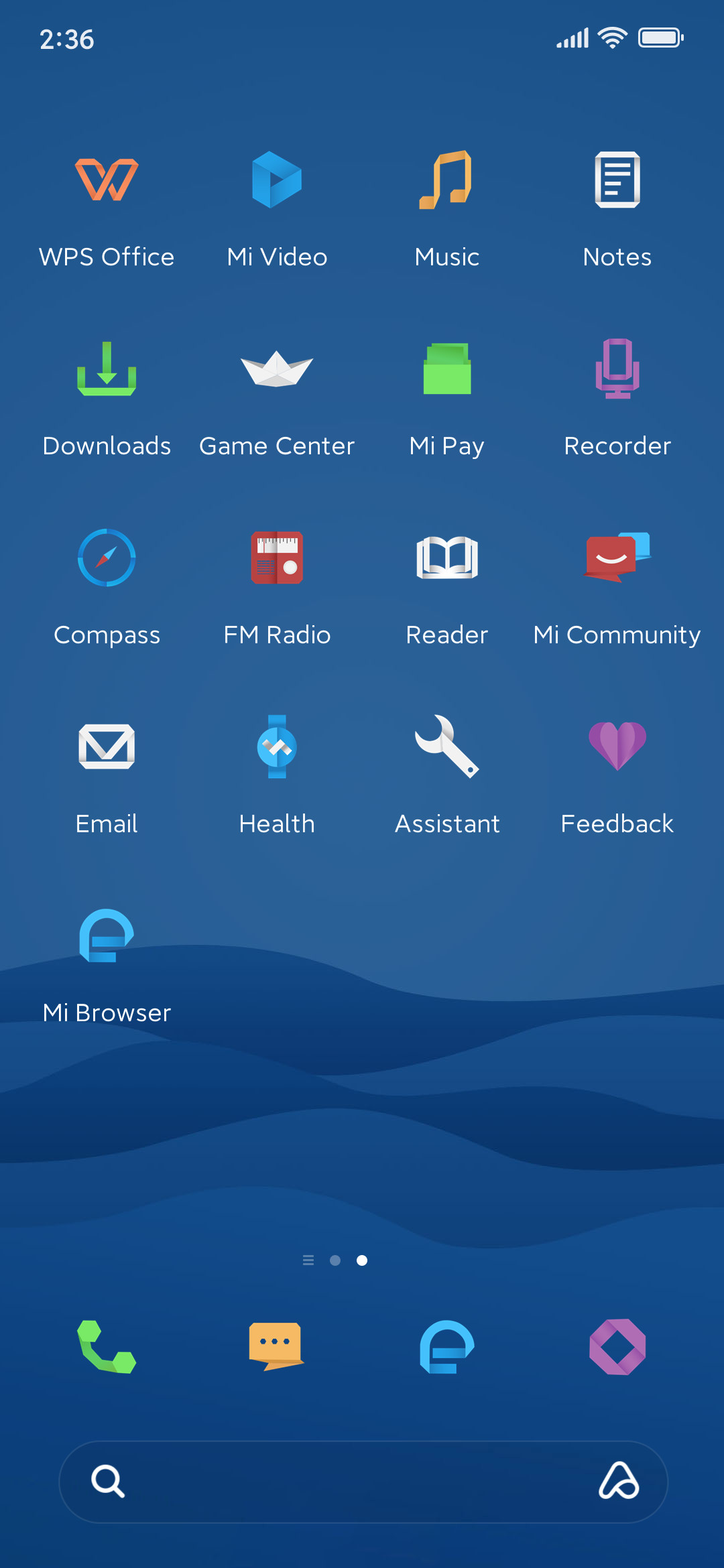The image size is (724, 1568).
Task: Open the Phone dialer in the dock
Action: [x=107, y=1348]
